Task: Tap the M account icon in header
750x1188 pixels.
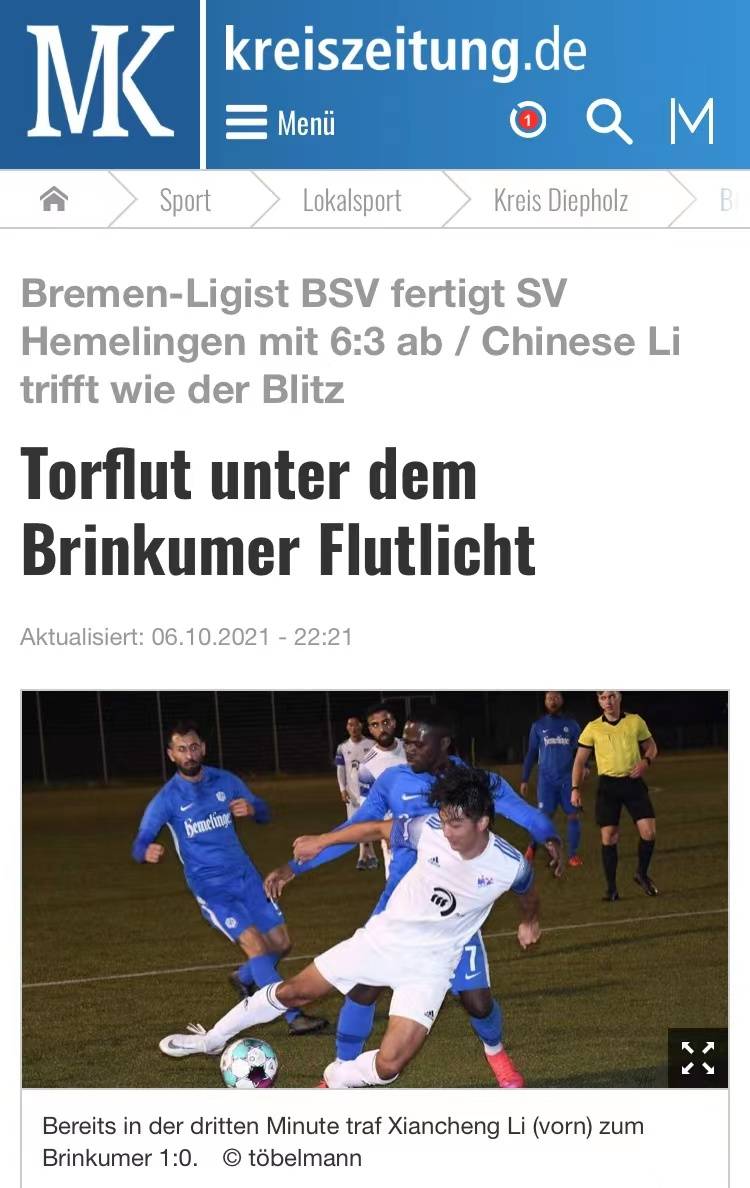Action: click(692, 122)
